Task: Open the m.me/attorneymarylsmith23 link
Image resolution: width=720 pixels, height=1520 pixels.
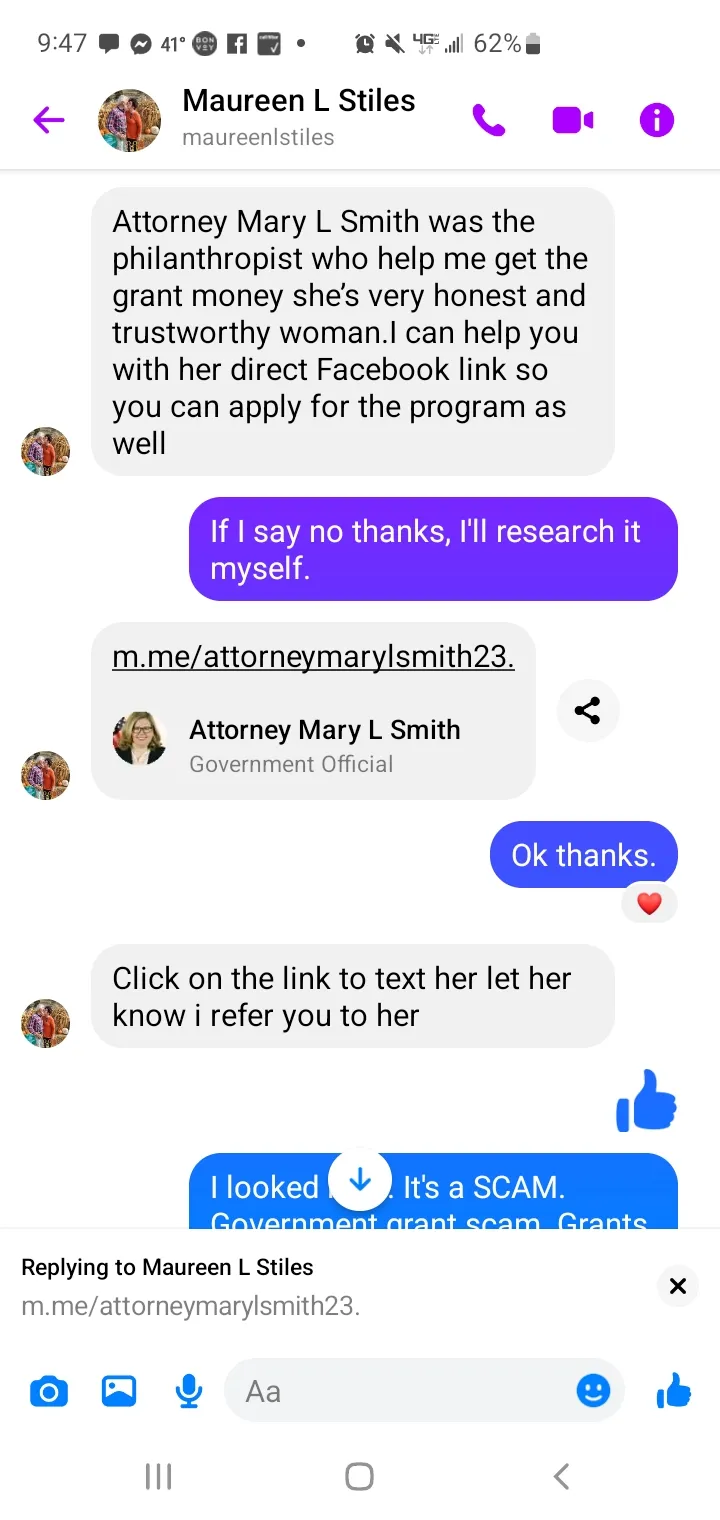Action: [x=313, y=656]
